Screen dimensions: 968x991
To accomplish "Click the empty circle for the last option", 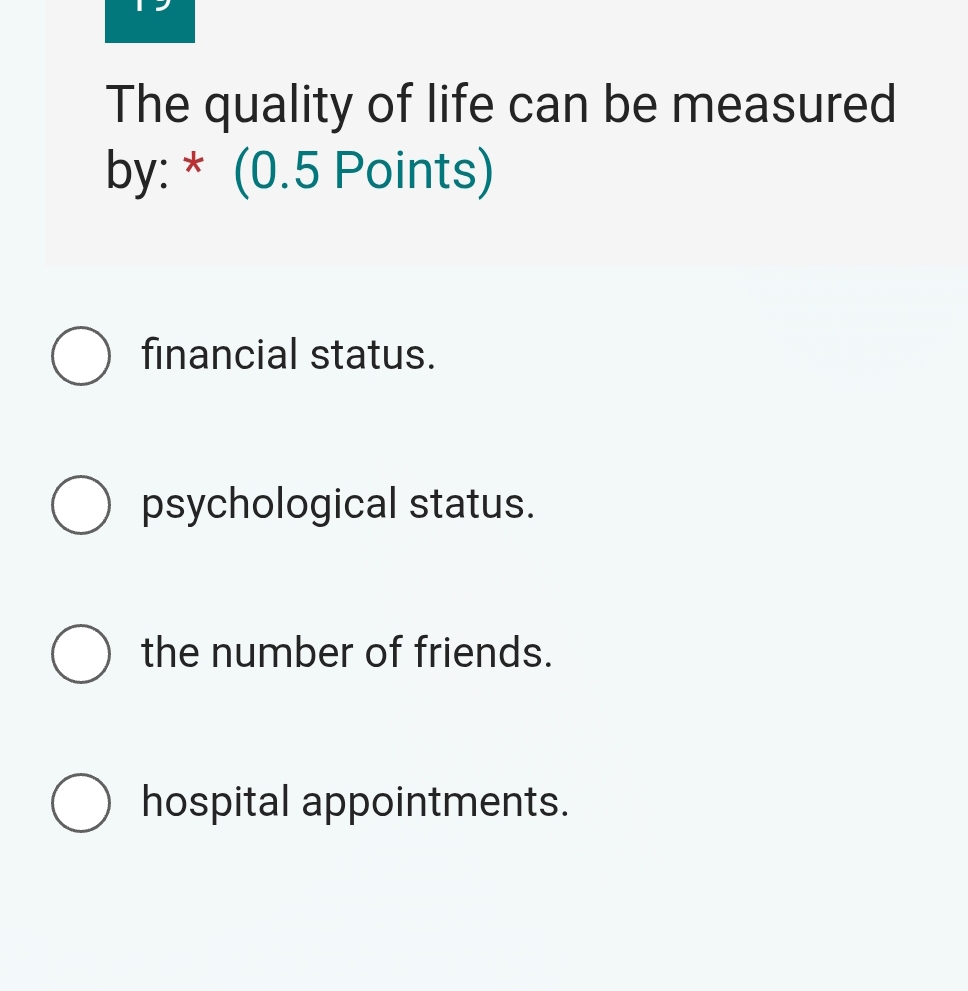I will (81, 802).
